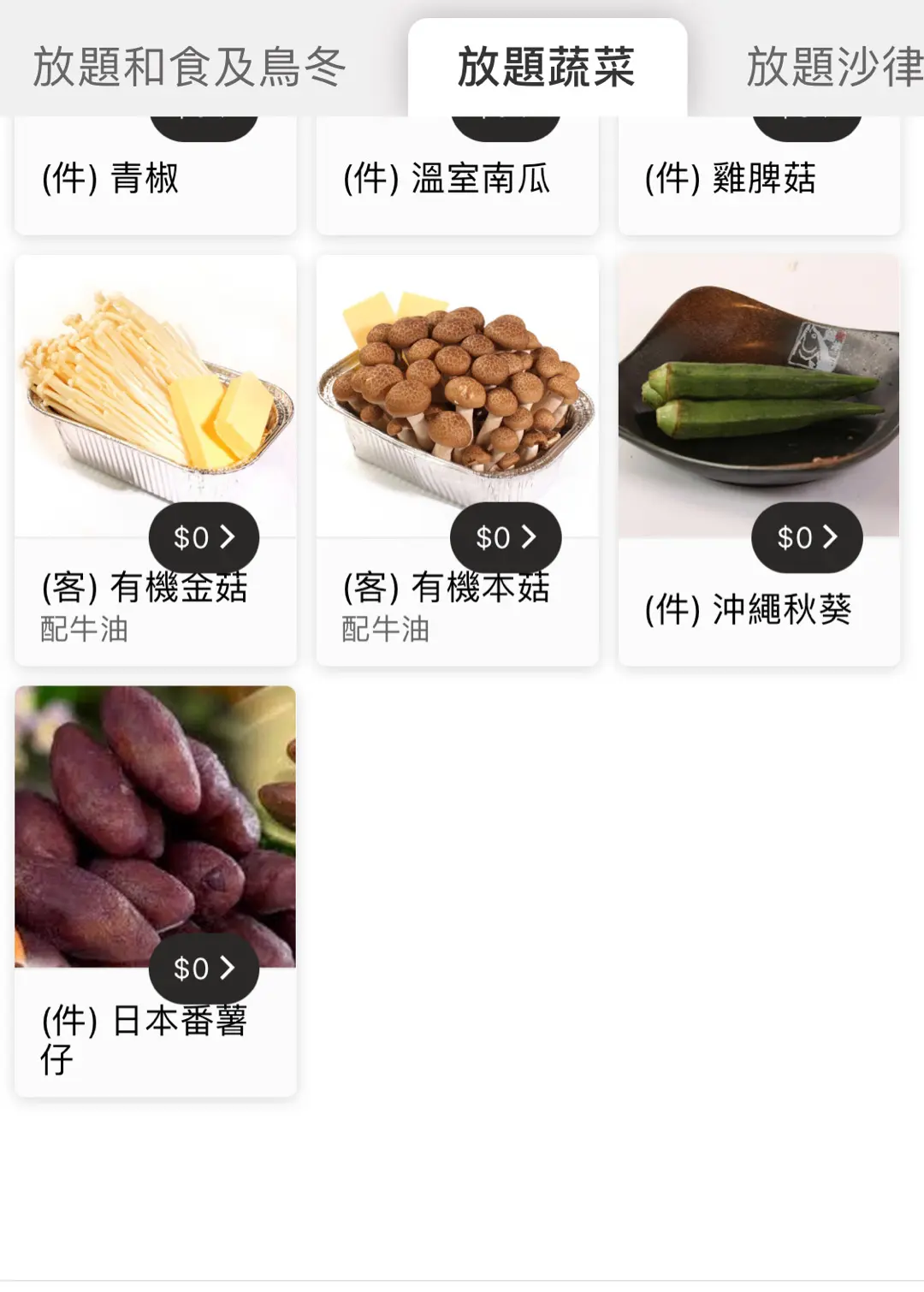Tap the $0 button on 有機本菇
The width and height of the screenshot is (924, 1292).
click(506, 537)
